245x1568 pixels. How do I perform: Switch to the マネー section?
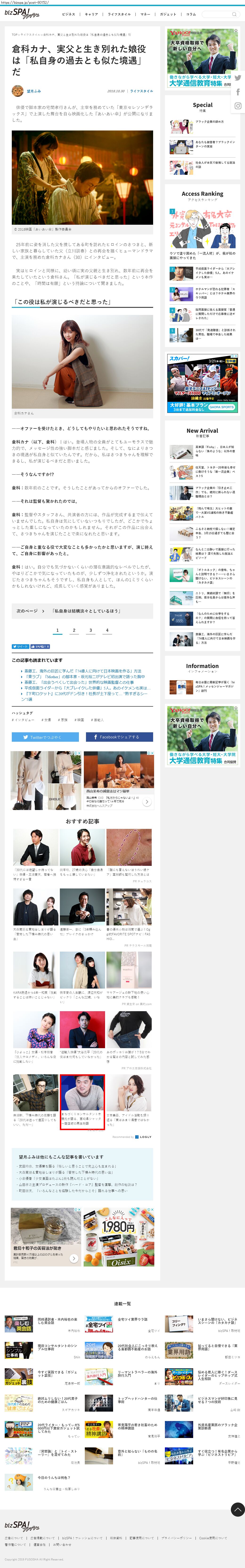pos(145,14)
